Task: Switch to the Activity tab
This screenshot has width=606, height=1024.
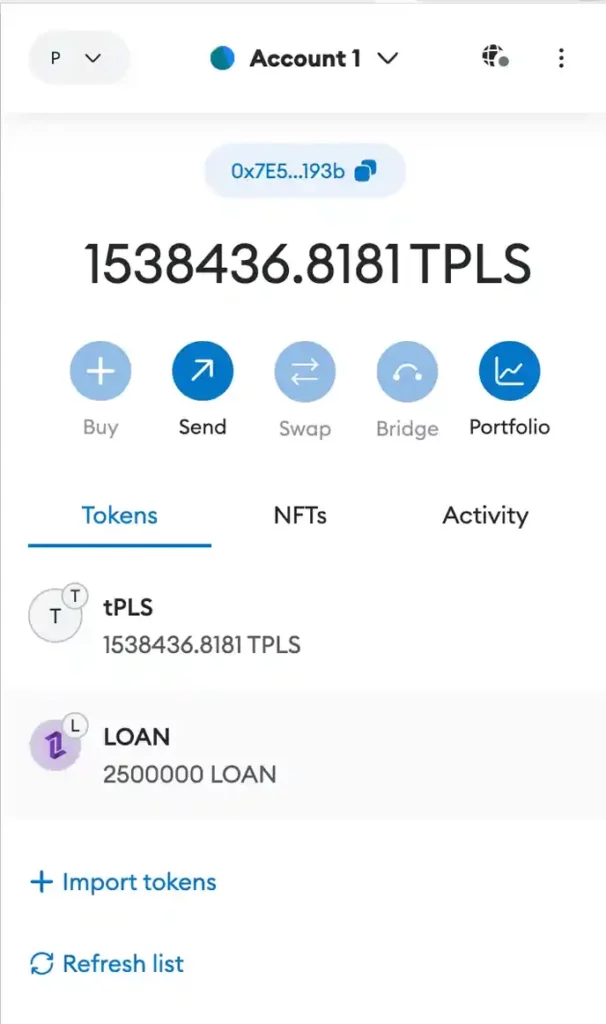Action: click(485, 517)
